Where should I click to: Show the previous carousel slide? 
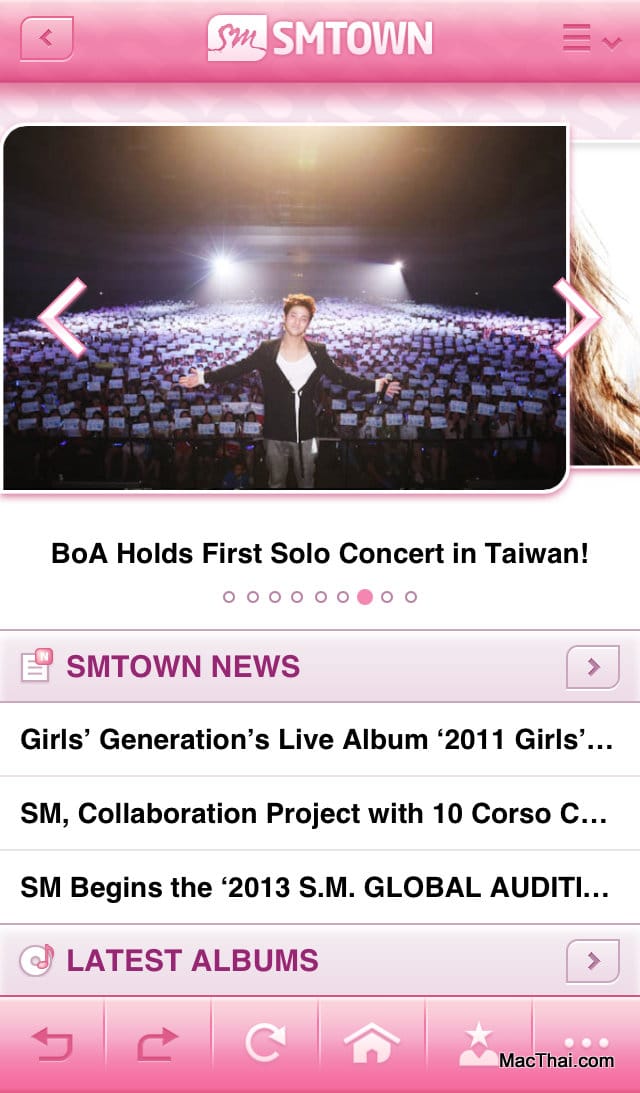pos(63,318)
